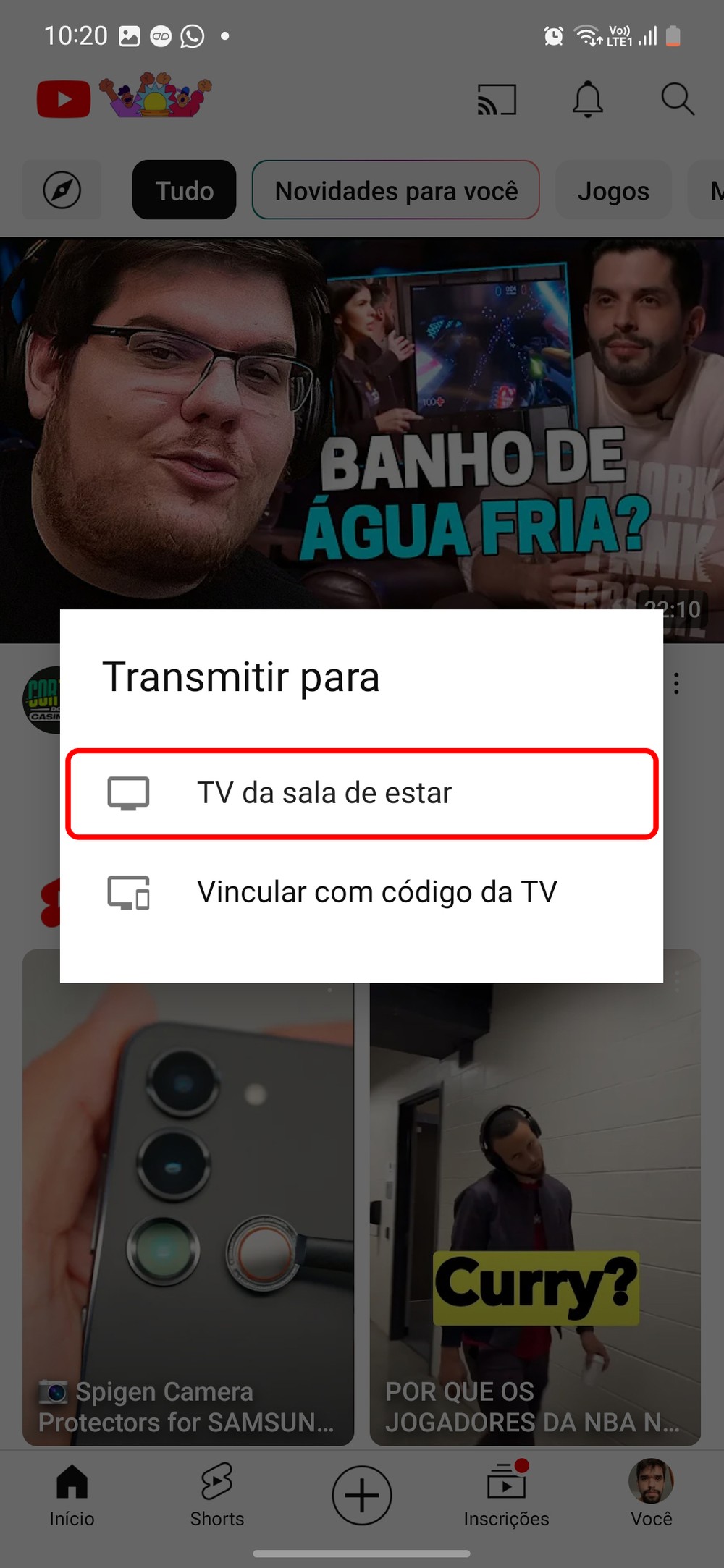Viewport: 724px width, 1568px height.
Task: Open the explore compass chip
Action: tap(62, 190)
